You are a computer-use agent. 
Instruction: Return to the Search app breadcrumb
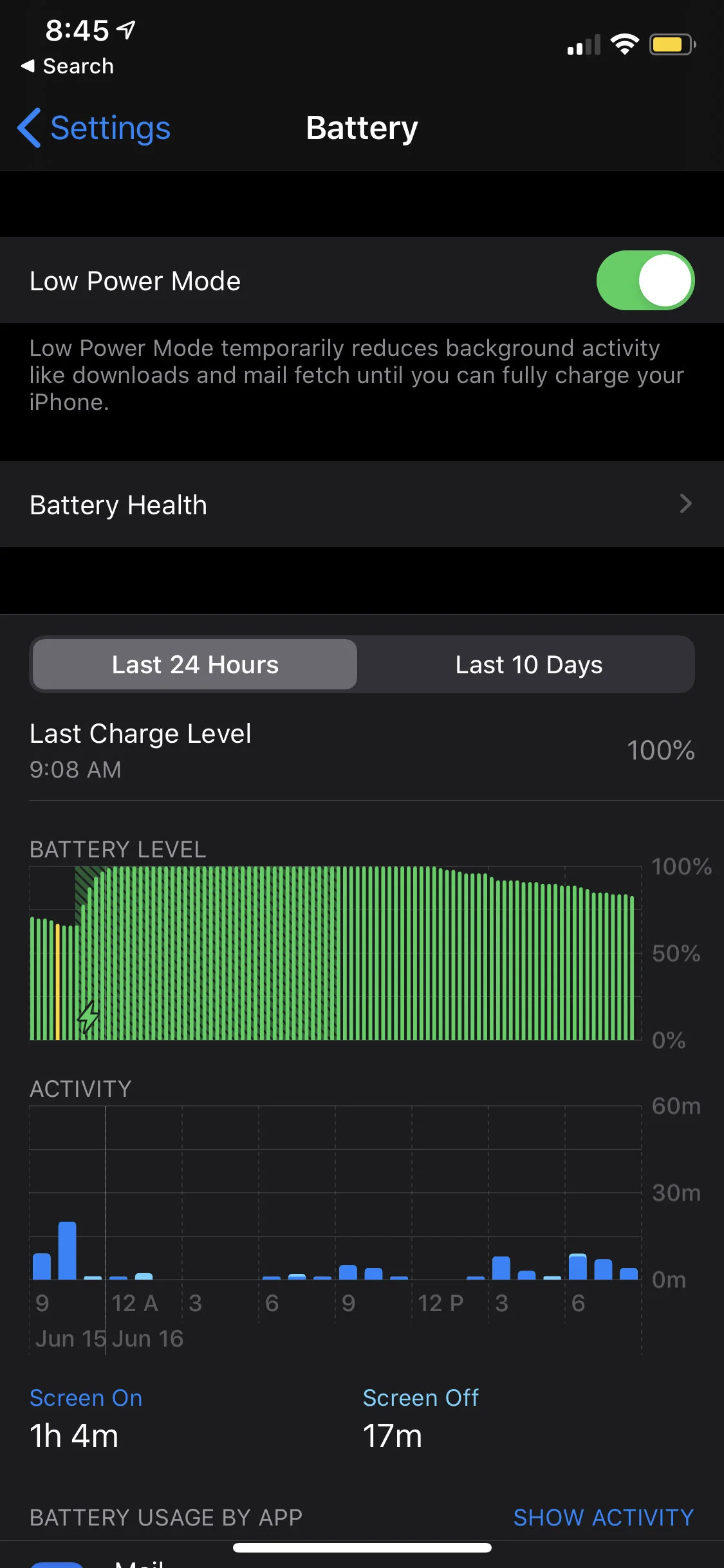[x=68, y=66]
